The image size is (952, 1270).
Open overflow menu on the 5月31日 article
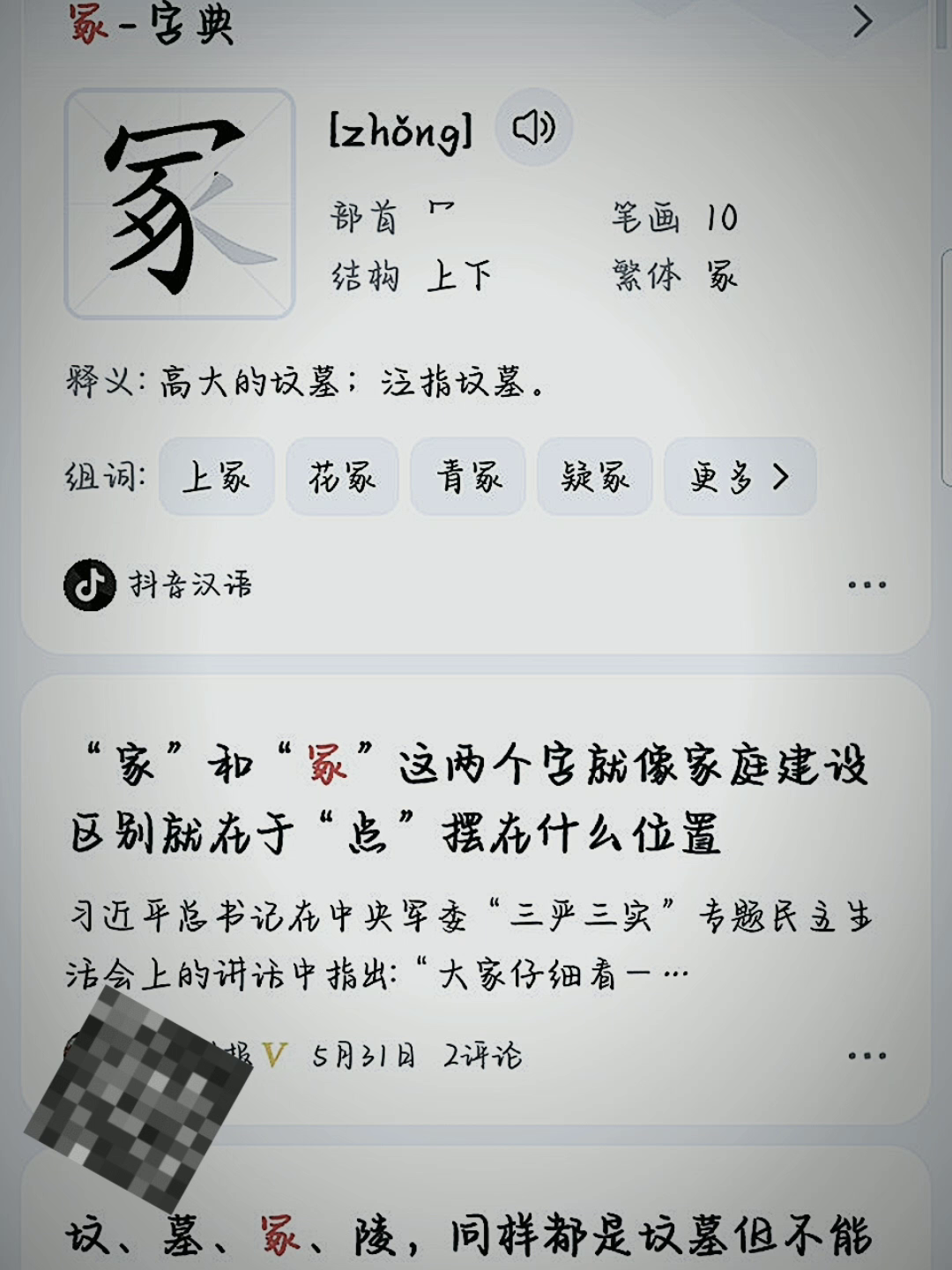pyautogui.click(x=866, y=1056)
